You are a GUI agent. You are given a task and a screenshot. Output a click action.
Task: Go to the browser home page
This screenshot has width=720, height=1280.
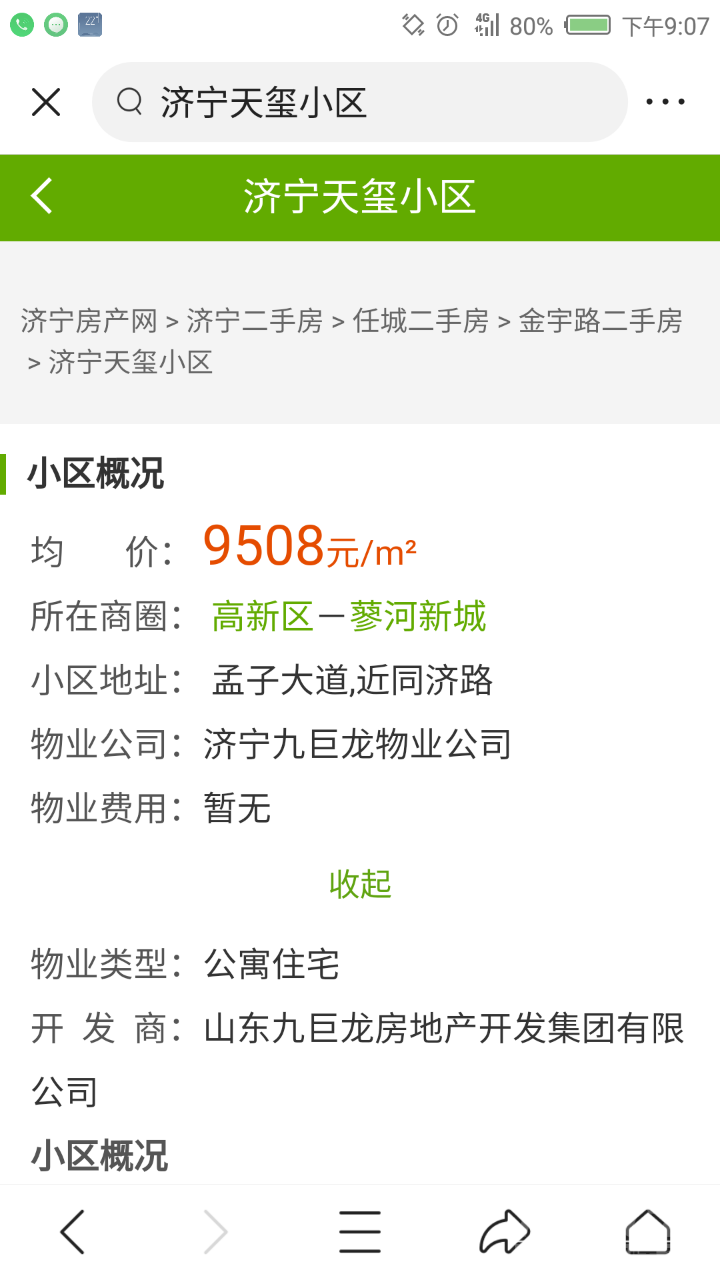coord(648,1231)
